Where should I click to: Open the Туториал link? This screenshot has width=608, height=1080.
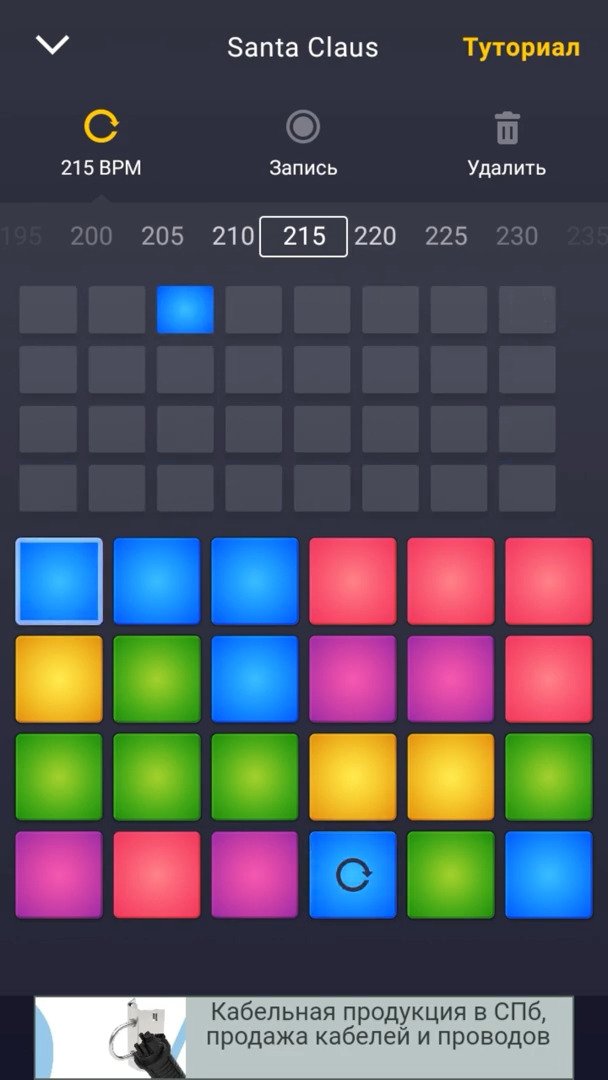[x=521, y=47]
